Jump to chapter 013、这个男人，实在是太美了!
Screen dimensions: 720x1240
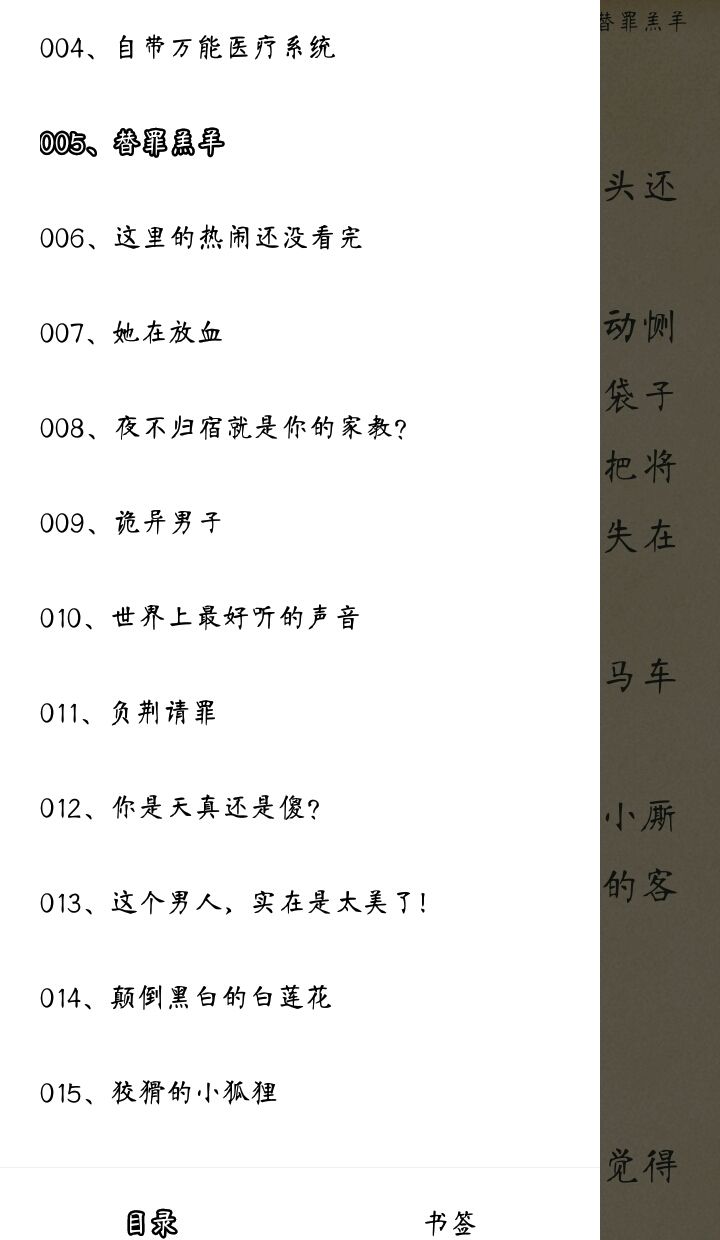[234, 903]
